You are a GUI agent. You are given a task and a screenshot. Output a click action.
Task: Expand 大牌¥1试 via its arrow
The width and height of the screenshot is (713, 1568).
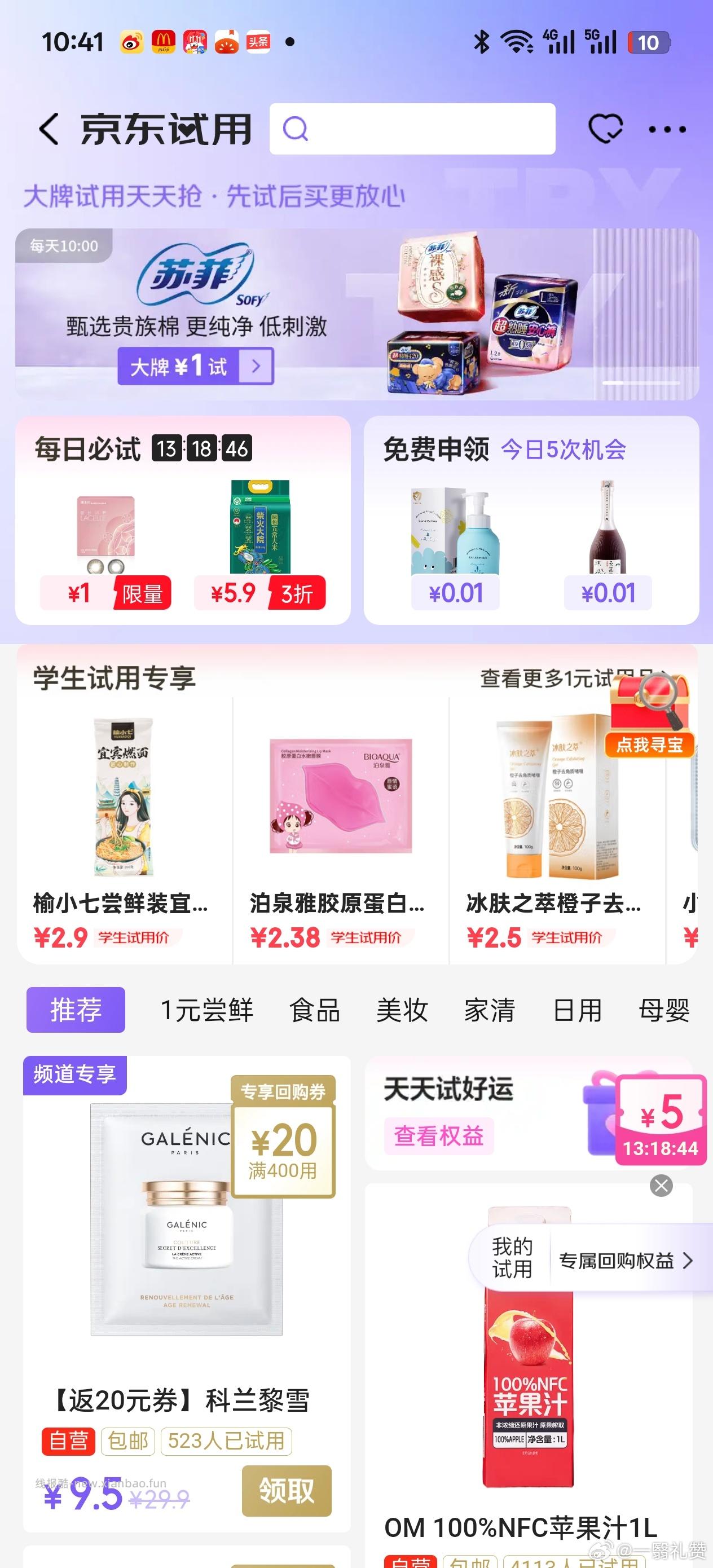coord(256,366)
